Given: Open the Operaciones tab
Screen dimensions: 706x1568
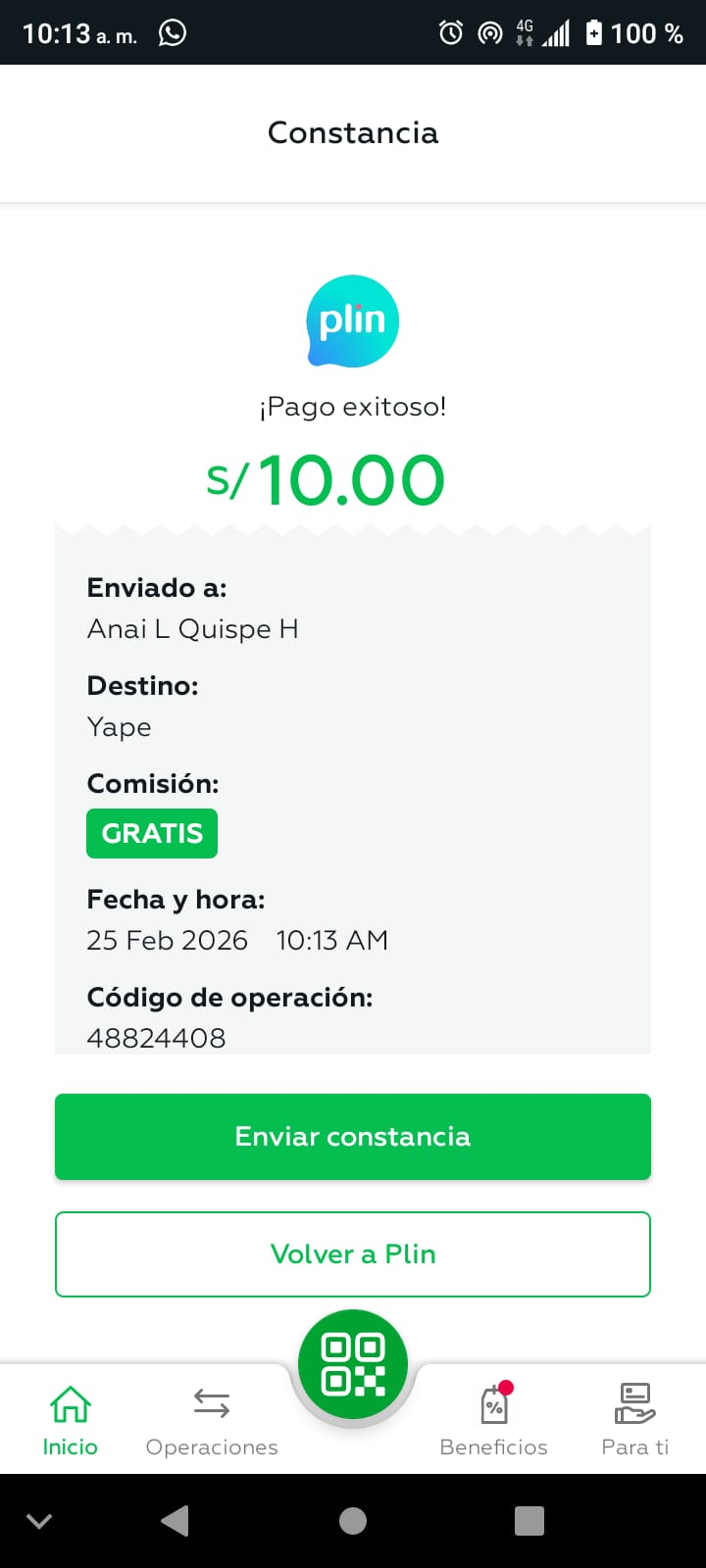Looking at the screenshot, I should pos(212,1419).
